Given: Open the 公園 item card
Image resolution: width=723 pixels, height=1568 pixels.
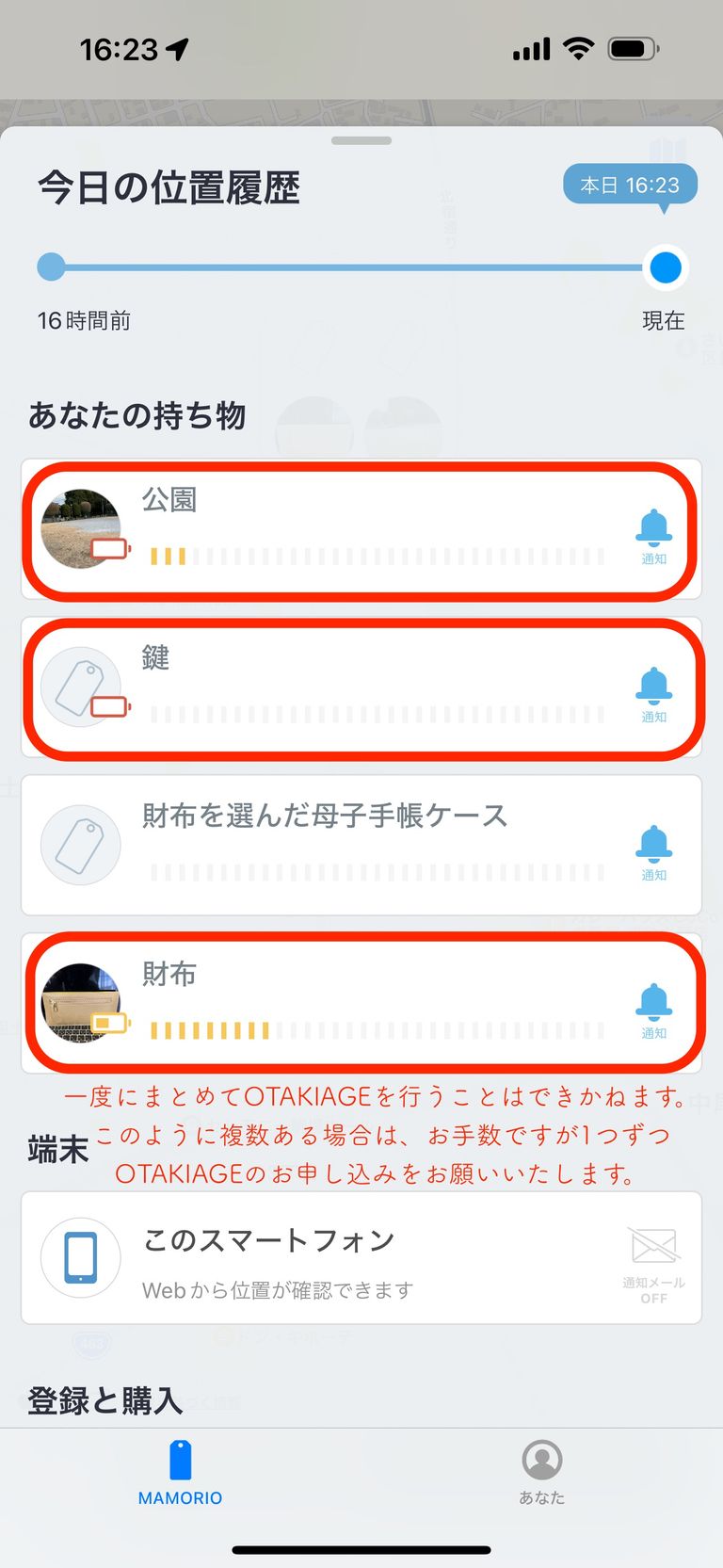Looking at the screenshot, I should pyautogui.click(x=361, y=529).
